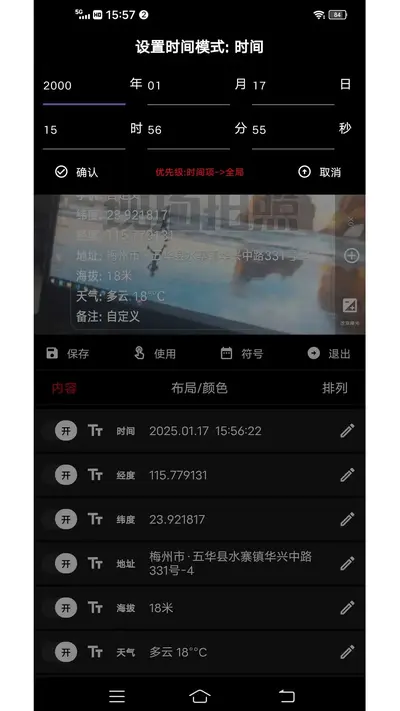Switch to the 排列 tab

pyautogui.click(x=335, y=388)
